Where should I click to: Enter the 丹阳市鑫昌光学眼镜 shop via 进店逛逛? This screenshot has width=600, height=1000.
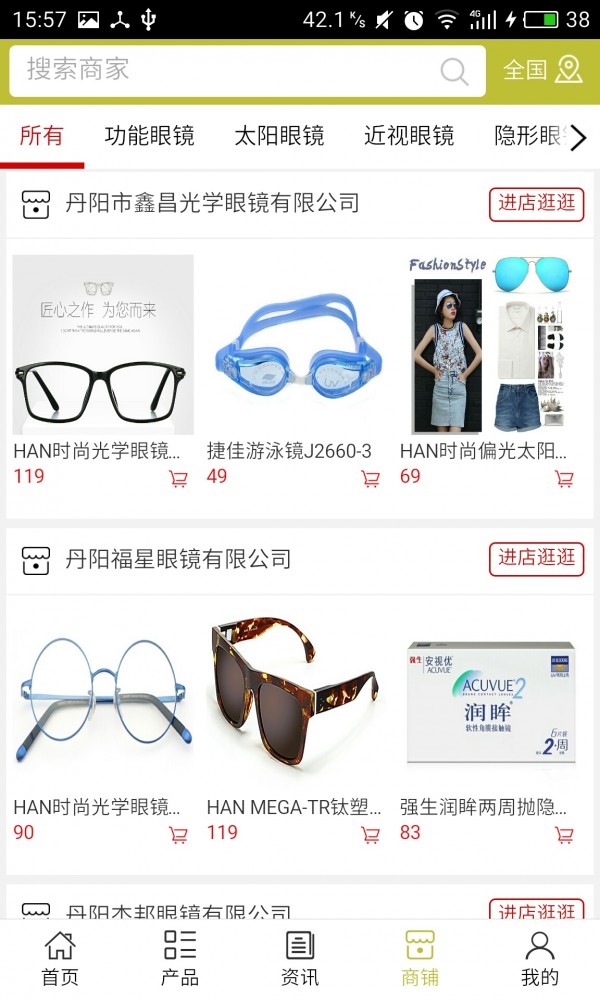point(536,204)
